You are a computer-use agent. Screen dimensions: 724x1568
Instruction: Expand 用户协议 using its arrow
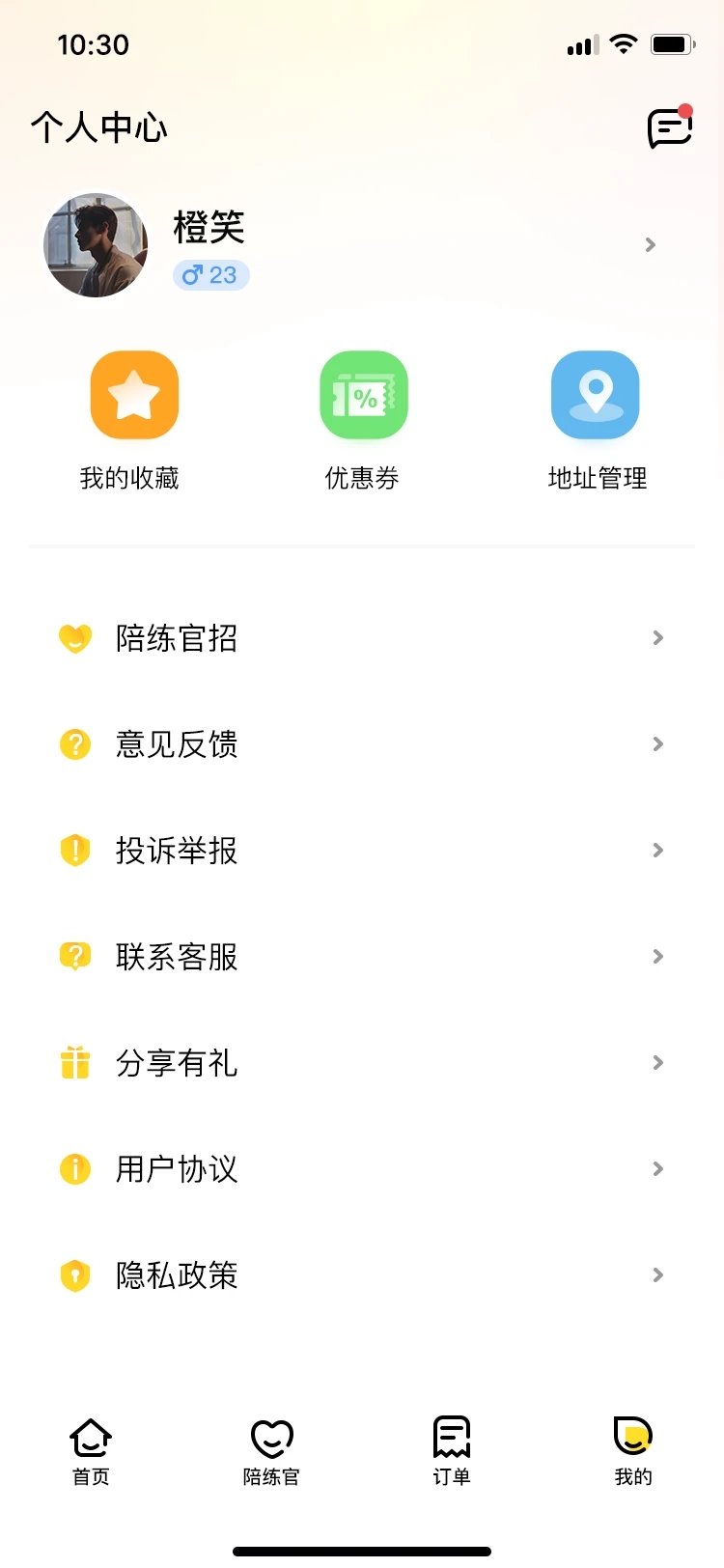657,1169
